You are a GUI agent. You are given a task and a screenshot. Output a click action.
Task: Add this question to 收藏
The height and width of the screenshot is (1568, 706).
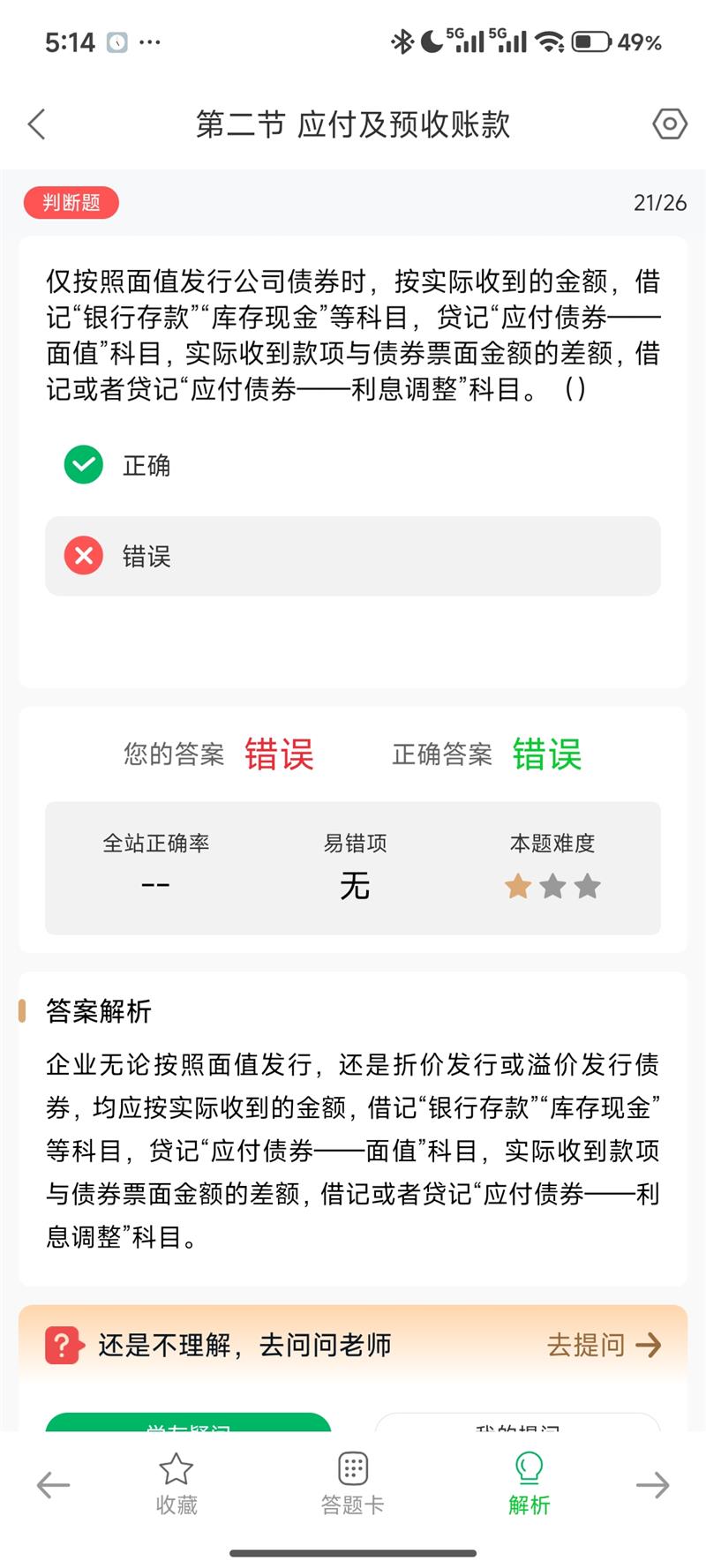pyautogui.click(x=176, y=1484)
